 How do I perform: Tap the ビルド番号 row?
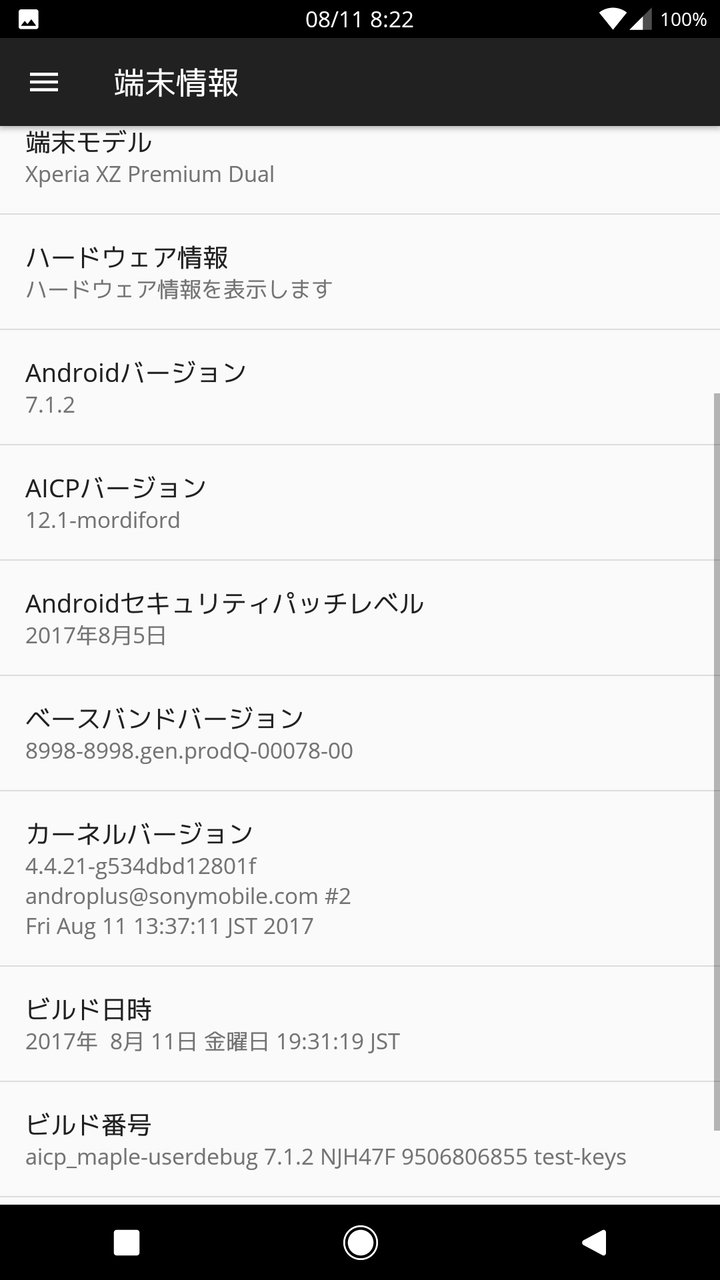pos(360,1139)
